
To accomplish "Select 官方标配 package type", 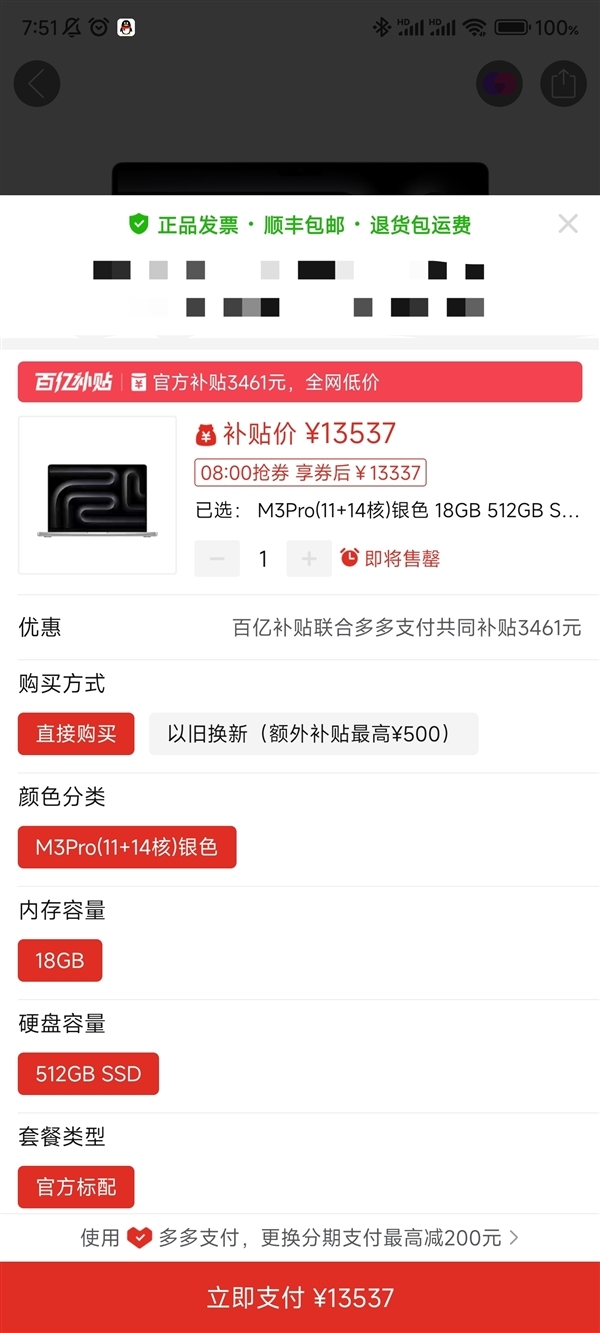I will point(76,1187).
